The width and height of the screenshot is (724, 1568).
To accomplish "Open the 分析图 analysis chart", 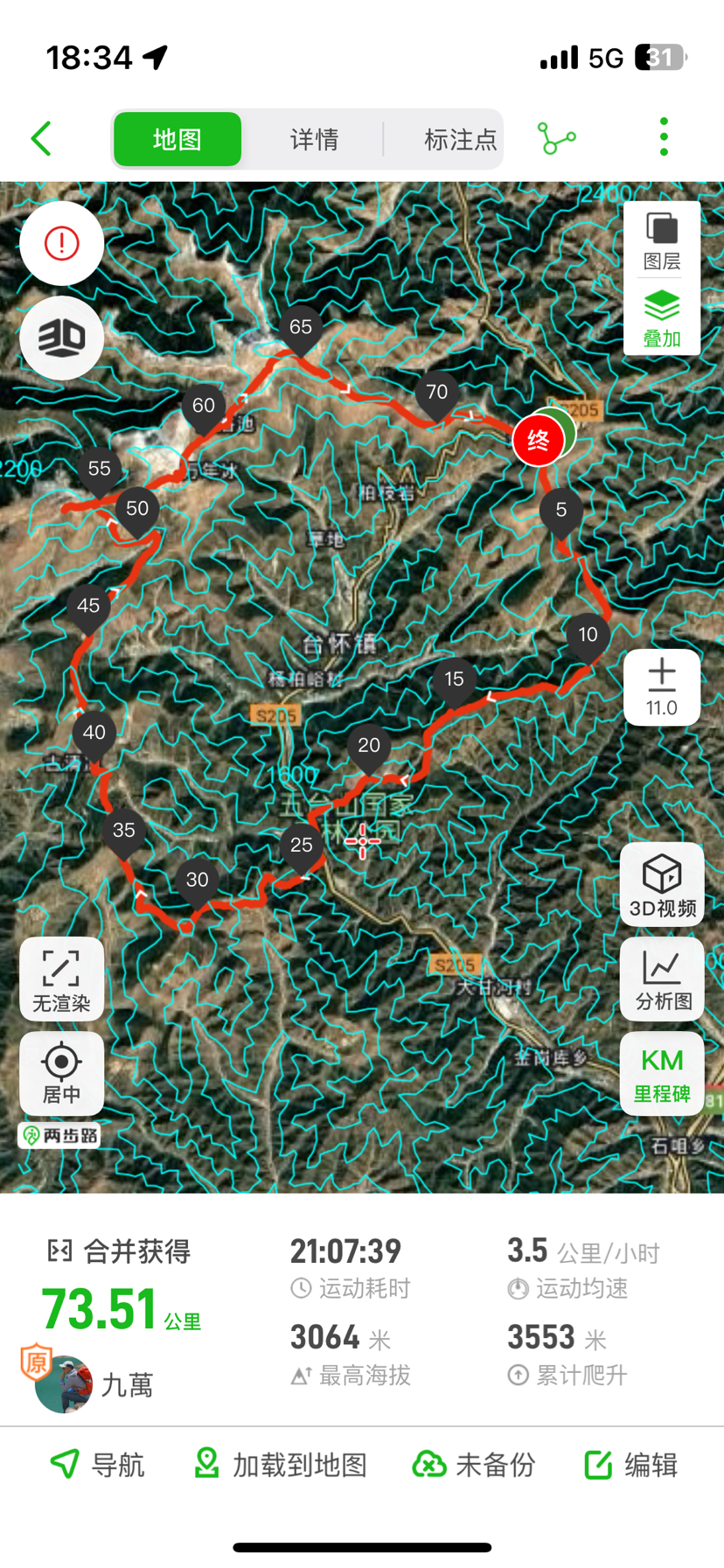I will tap(662, 979).
